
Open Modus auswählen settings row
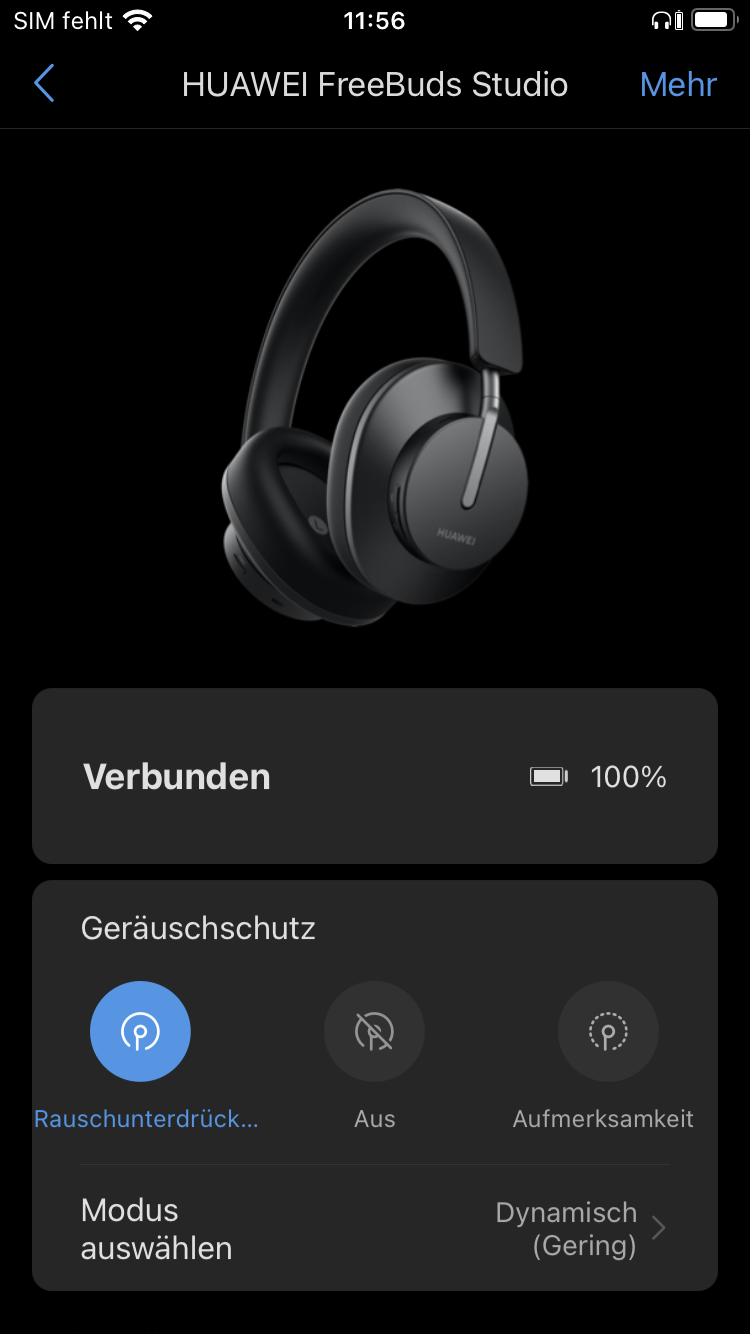(x=374, y=1229)
